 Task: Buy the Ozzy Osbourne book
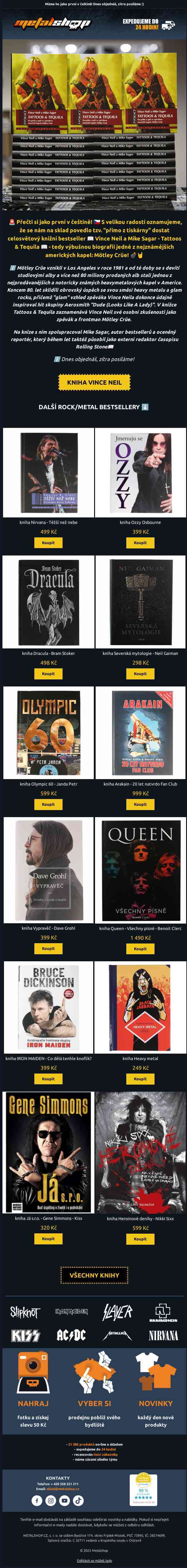click(140, 542)
